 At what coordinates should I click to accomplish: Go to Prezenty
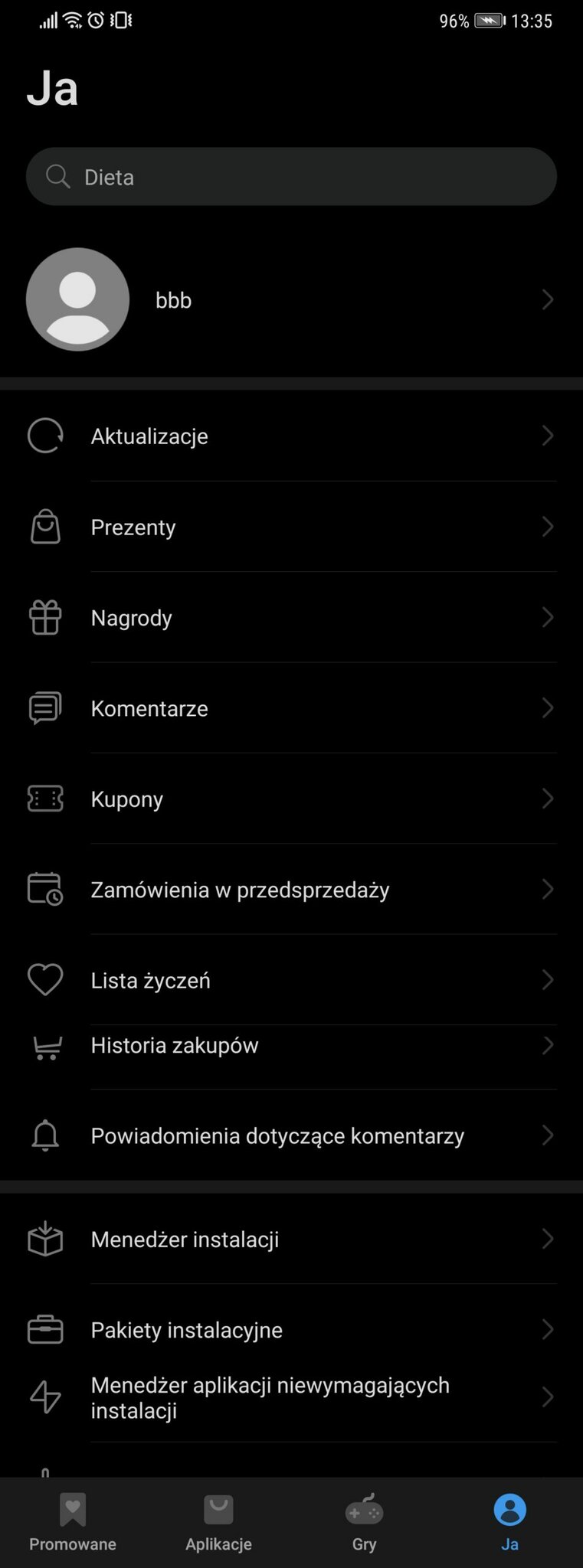291,527
